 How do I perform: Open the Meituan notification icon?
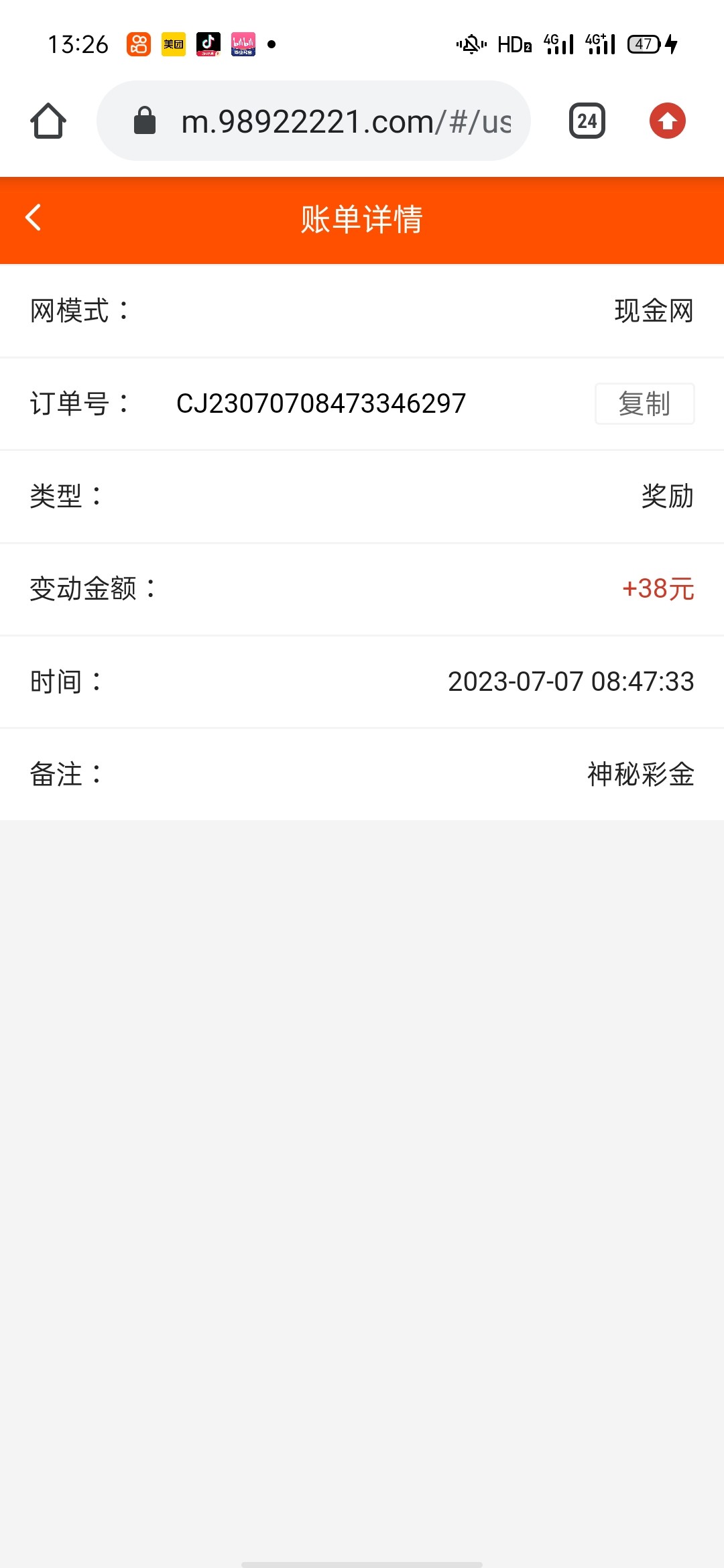pos(173,43)
